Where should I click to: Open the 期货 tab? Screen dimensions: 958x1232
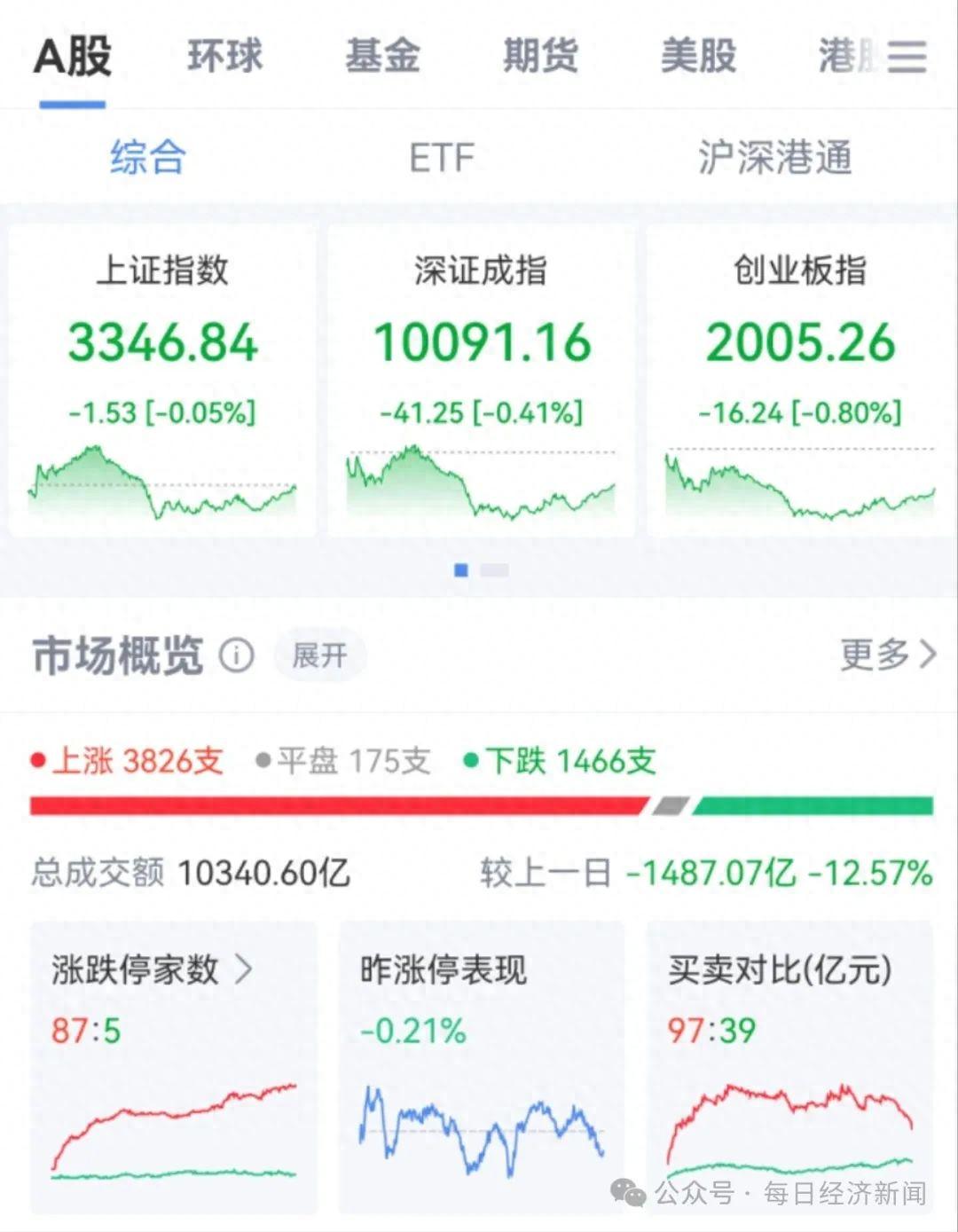[540, 56]
